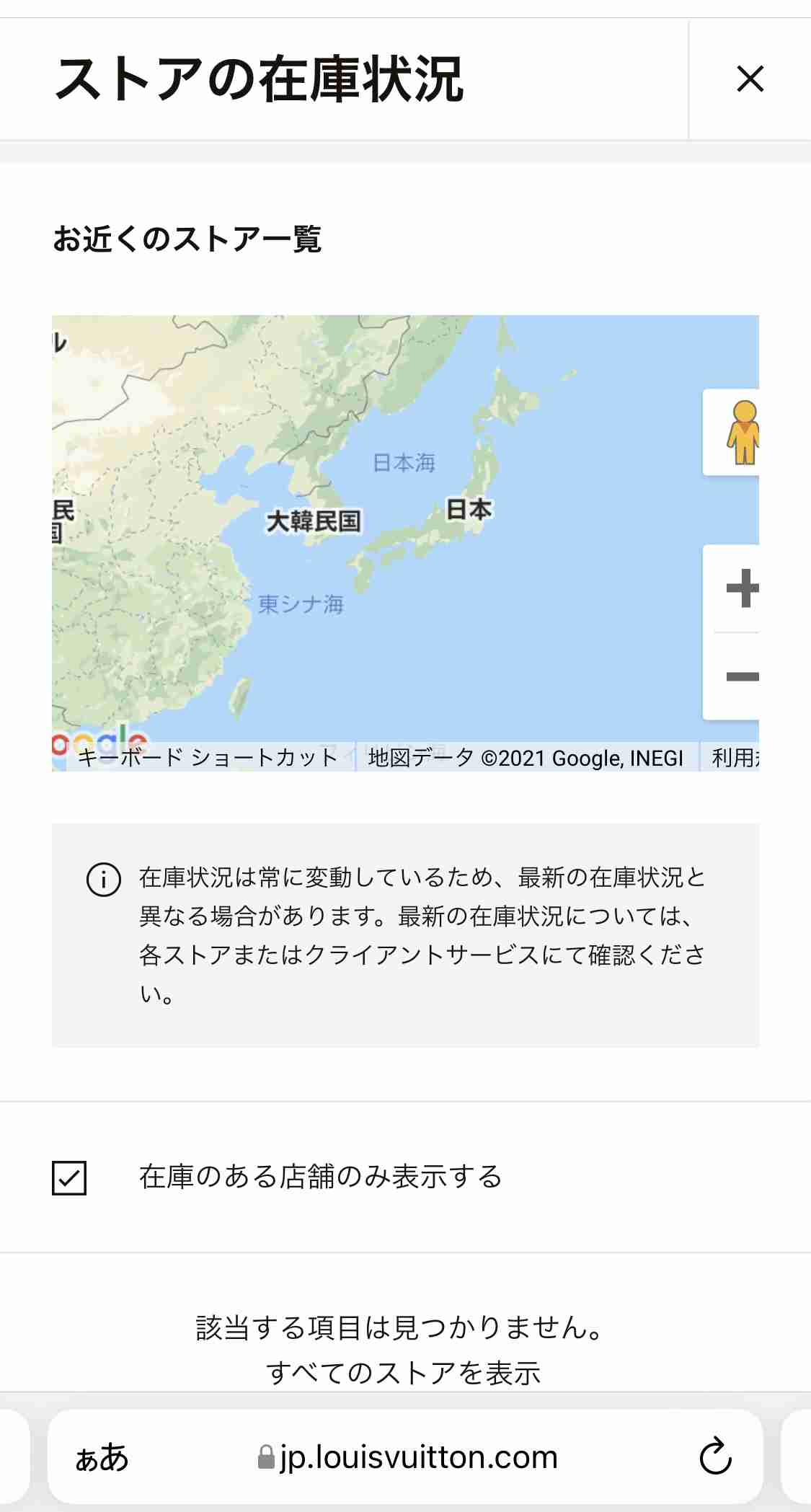Open the ぁあ reader options menu

pyautogui.click(x=102, y=1457)
